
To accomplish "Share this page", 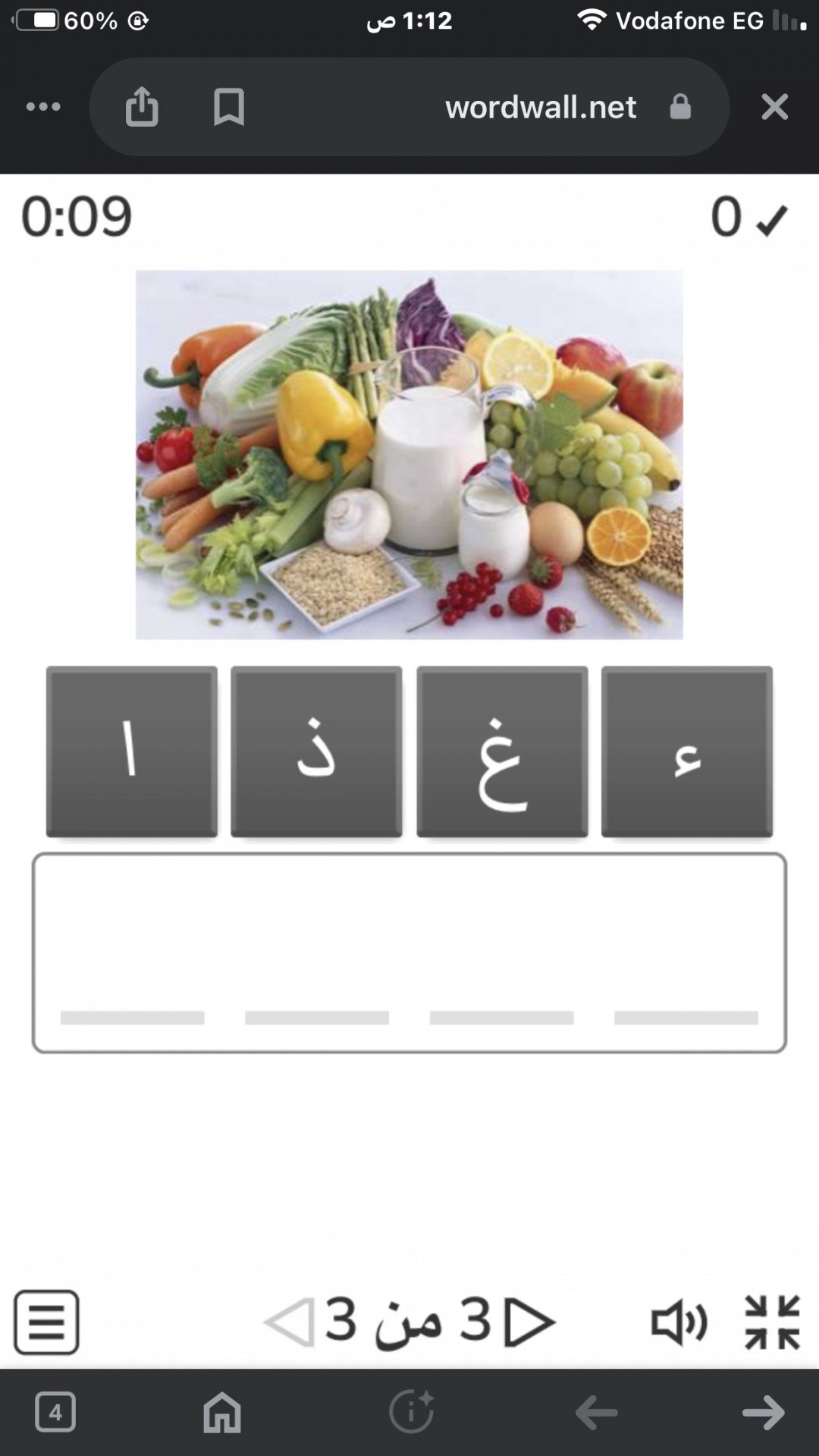I will (x=142, y=107).
